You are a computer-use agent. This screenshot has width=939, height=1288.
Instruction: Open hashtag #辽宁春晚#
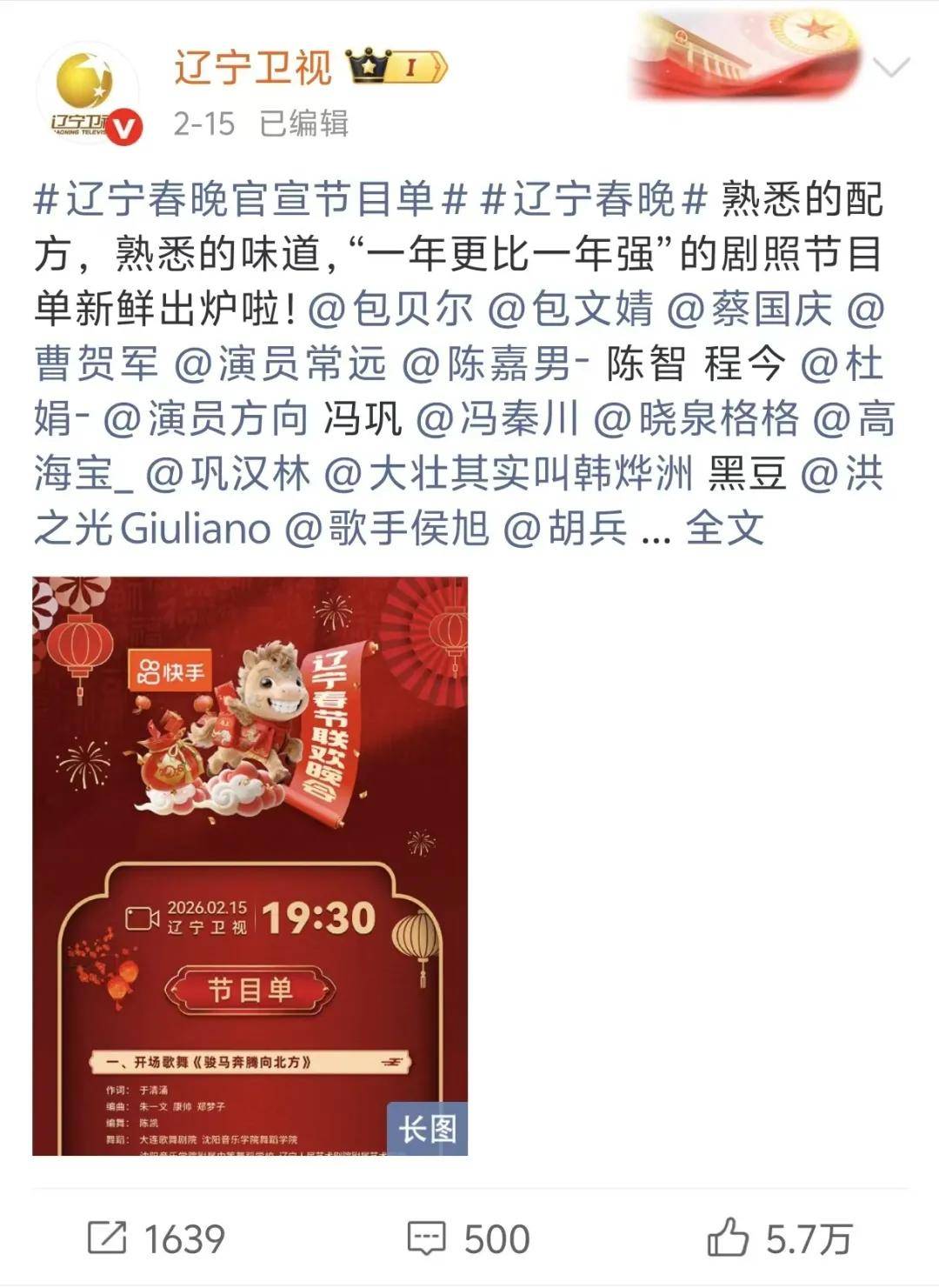[x=594, y=201]
